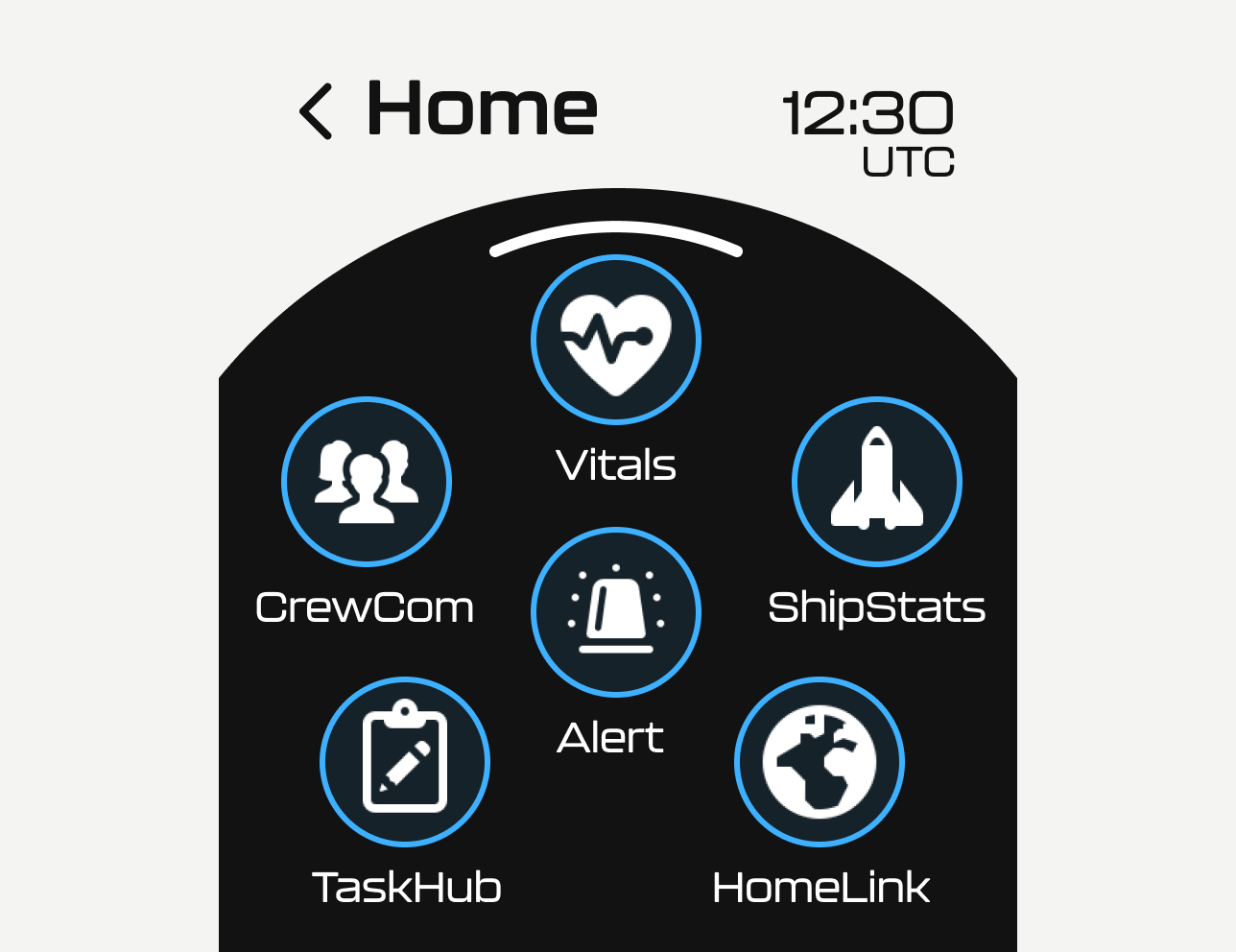This screenshot has height=952, width=1236.
Task: Open the Vitals heart icon
Action: click(616, 340)
